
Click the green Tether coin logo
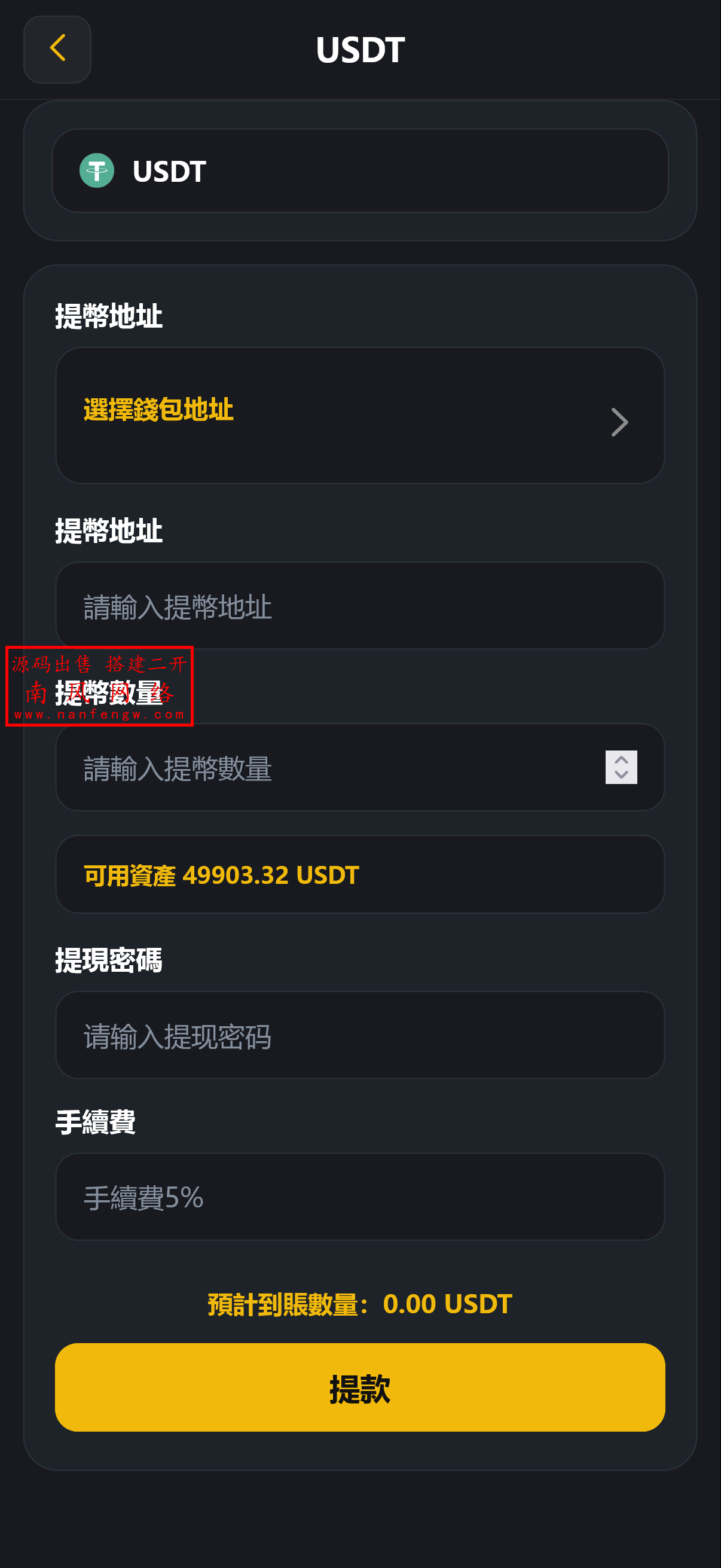click(97, 172)
